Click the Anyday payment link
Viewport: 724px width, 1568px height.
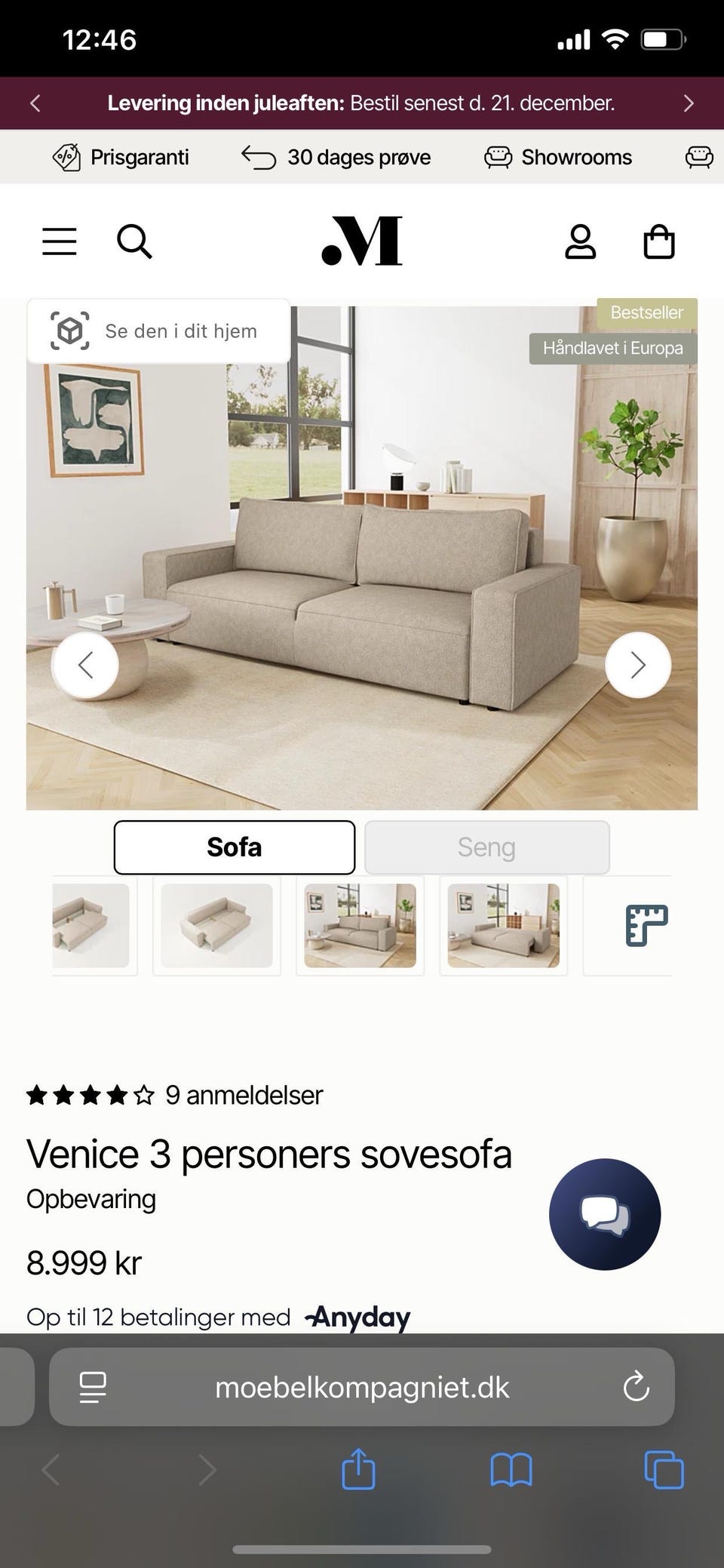(357, 1317)
